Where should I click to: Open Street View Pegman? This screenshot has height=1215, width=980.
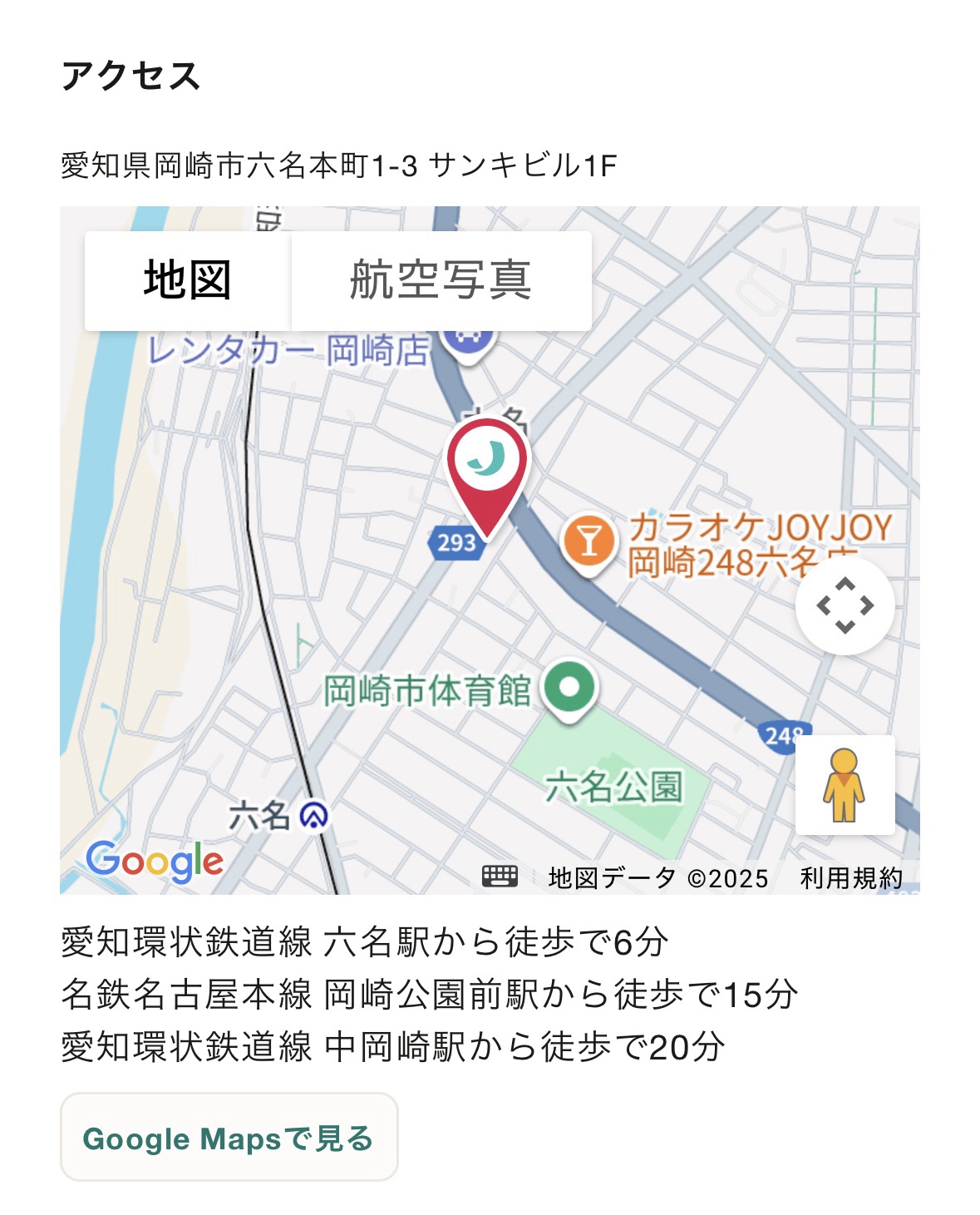tap(845, 785)
